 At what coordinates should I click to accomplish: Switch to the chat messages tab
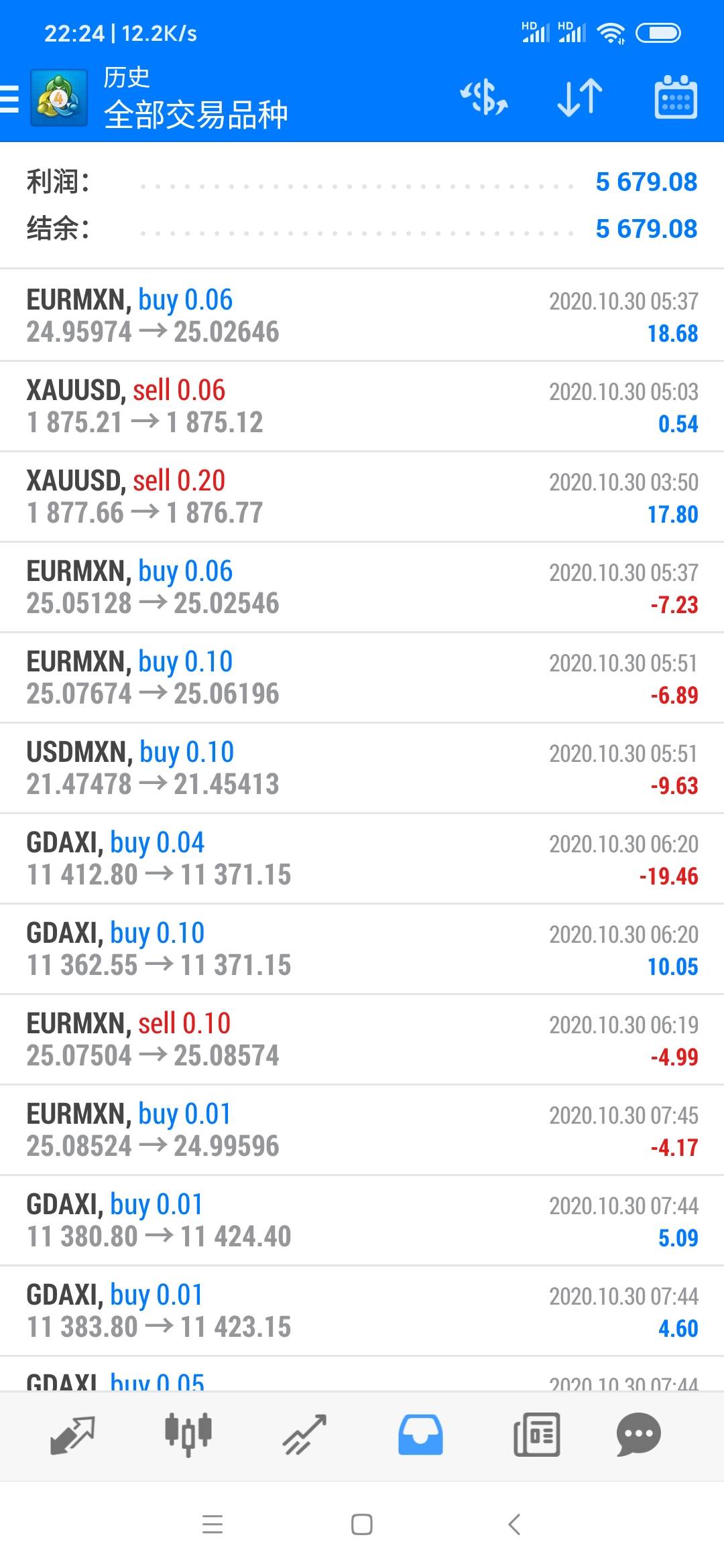coord(639,1435)
